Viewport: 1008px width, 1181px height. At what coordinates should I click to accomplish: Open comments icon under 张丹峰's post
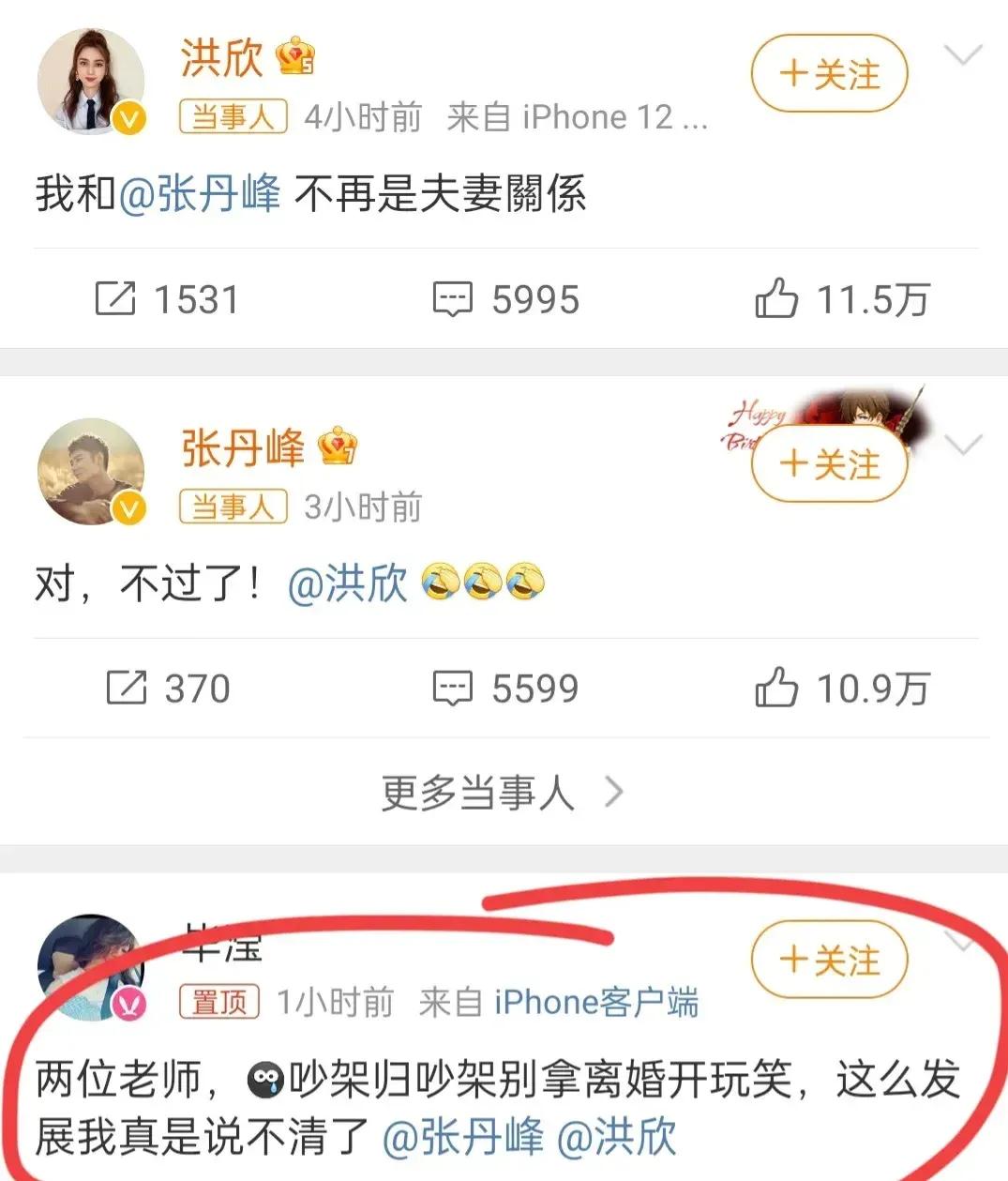click(x=453, y=689)
